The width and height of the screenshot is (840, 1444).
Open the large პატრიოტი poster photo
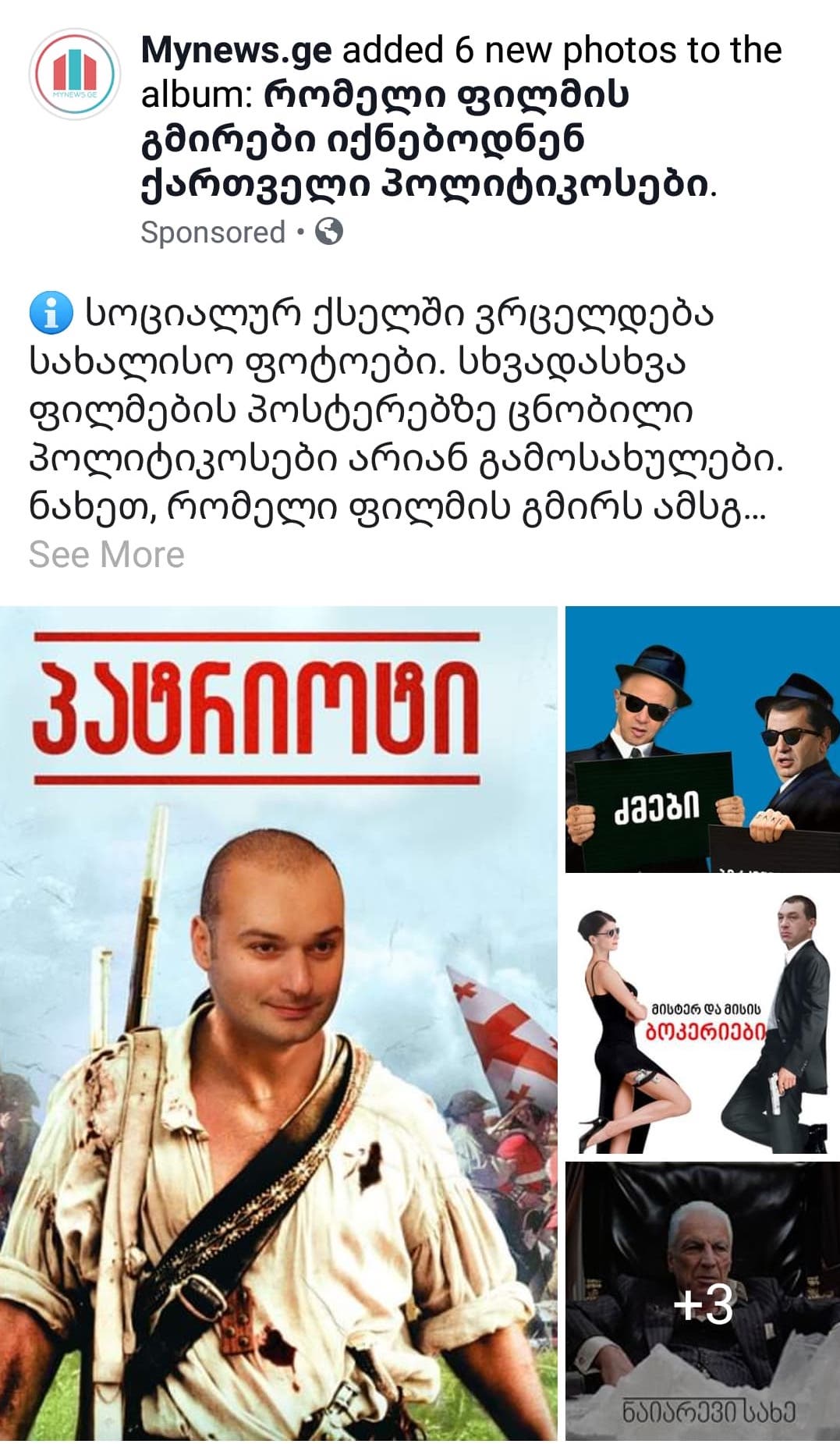point(278,1022)
